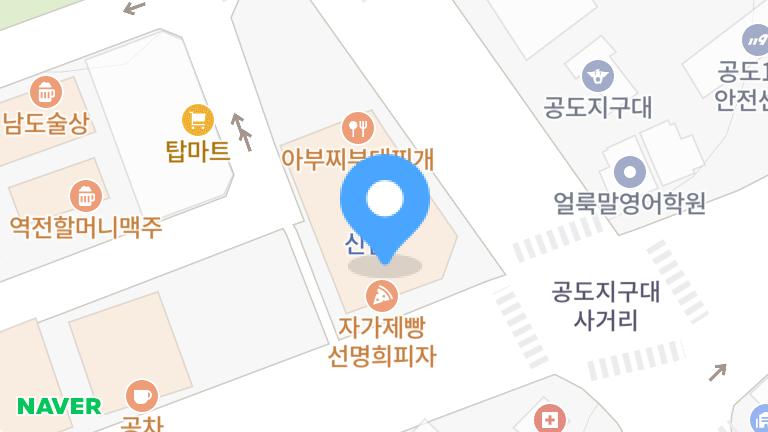Tap the blue location pin marker
Image resolution: width=768 pixels, height=432 pixels.
click(x=385, y=203)
